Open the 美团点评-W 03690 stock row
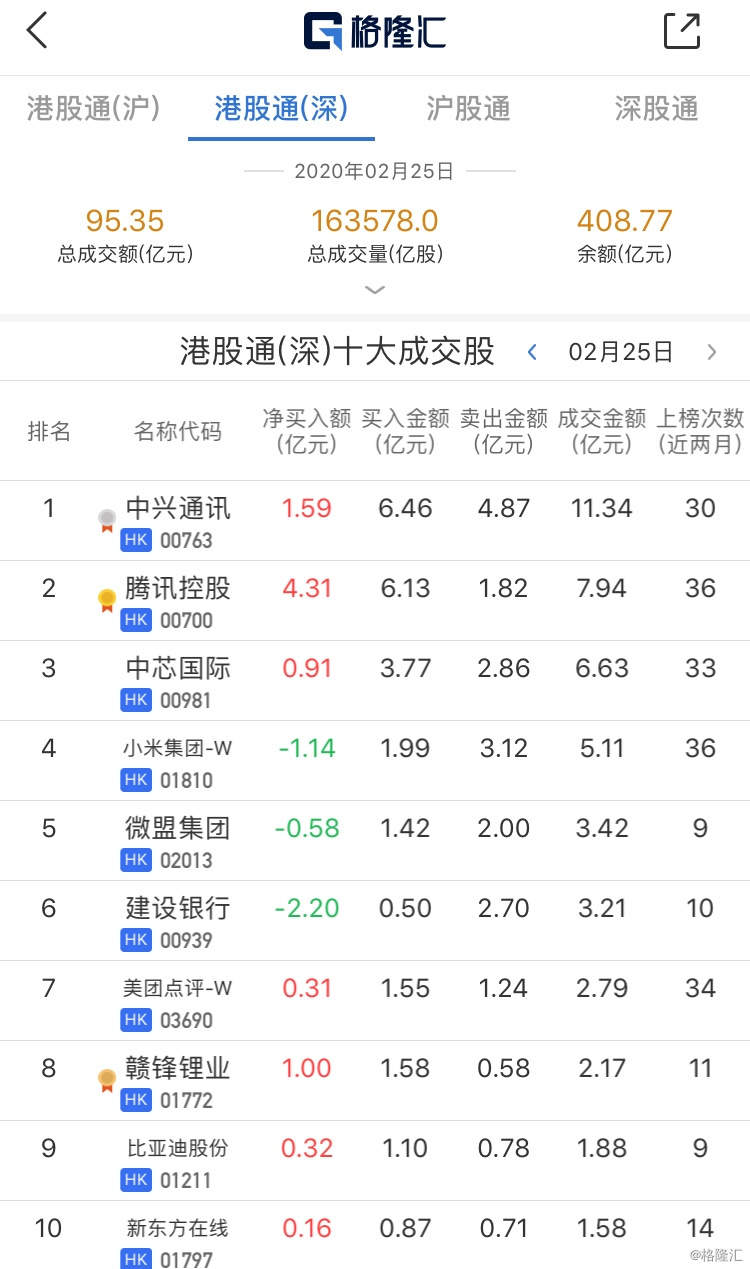 click(375, 1001)
